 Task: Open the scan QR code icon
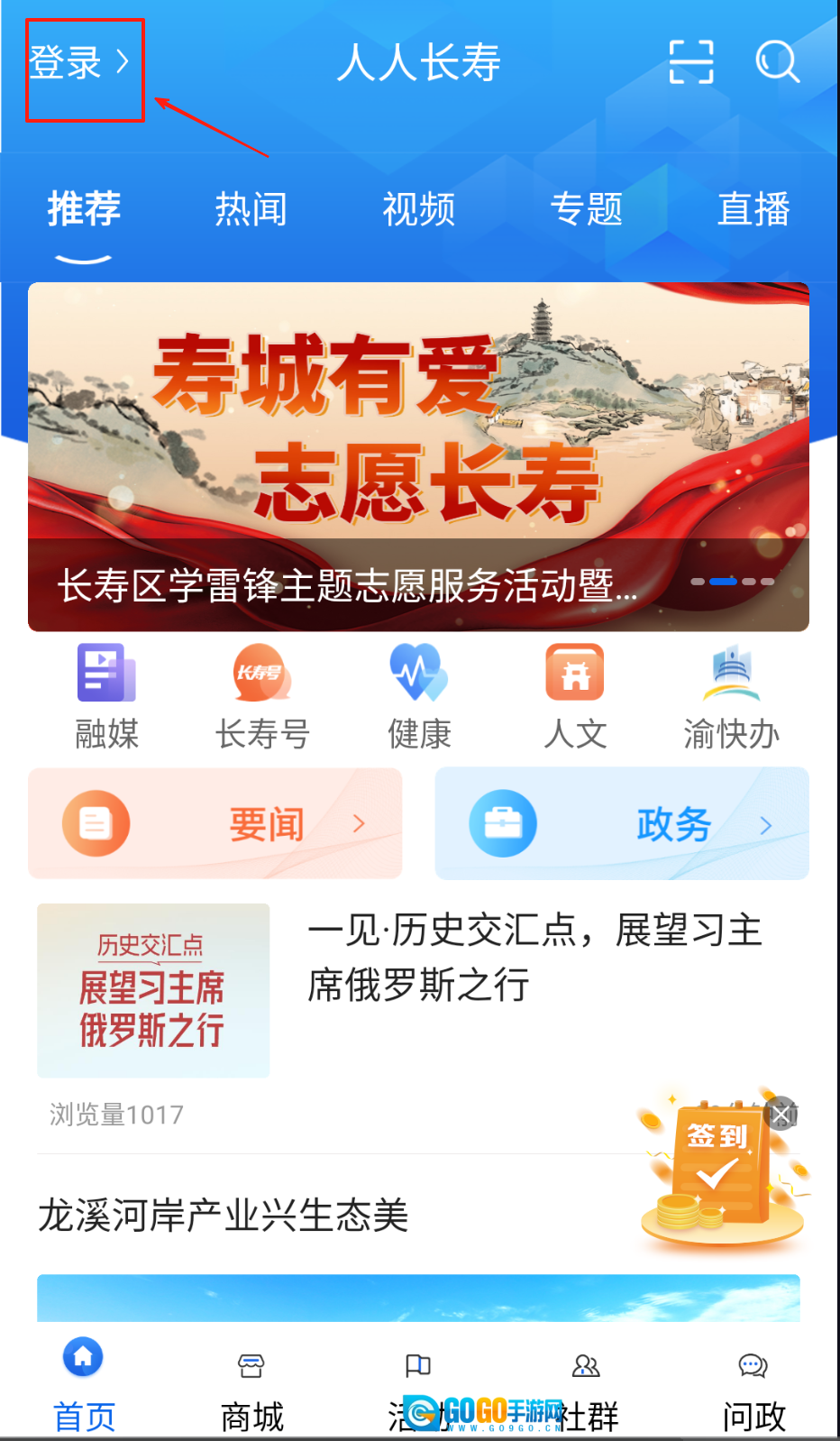point(691,62)
